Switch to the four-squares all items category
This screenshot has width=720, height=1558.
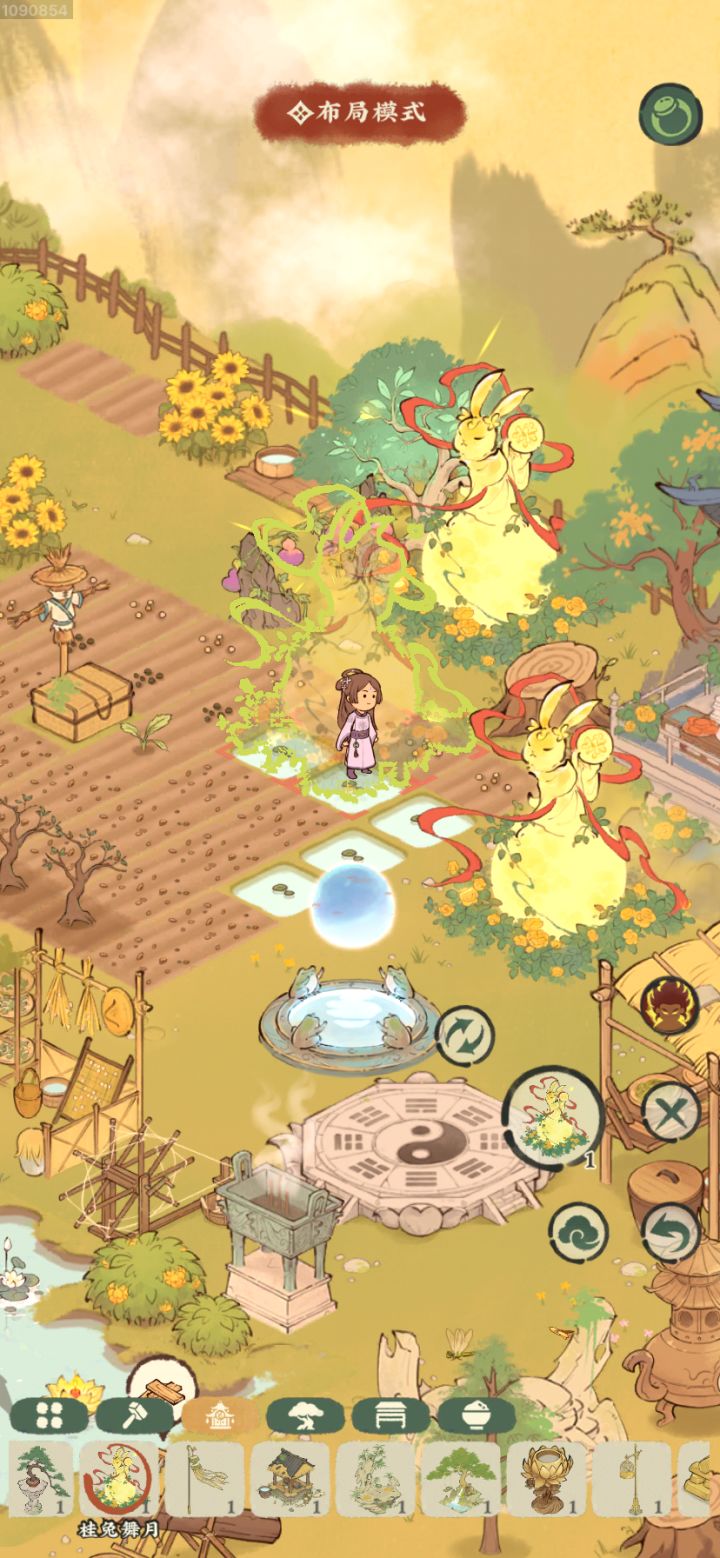click(x=49, y=1415)
